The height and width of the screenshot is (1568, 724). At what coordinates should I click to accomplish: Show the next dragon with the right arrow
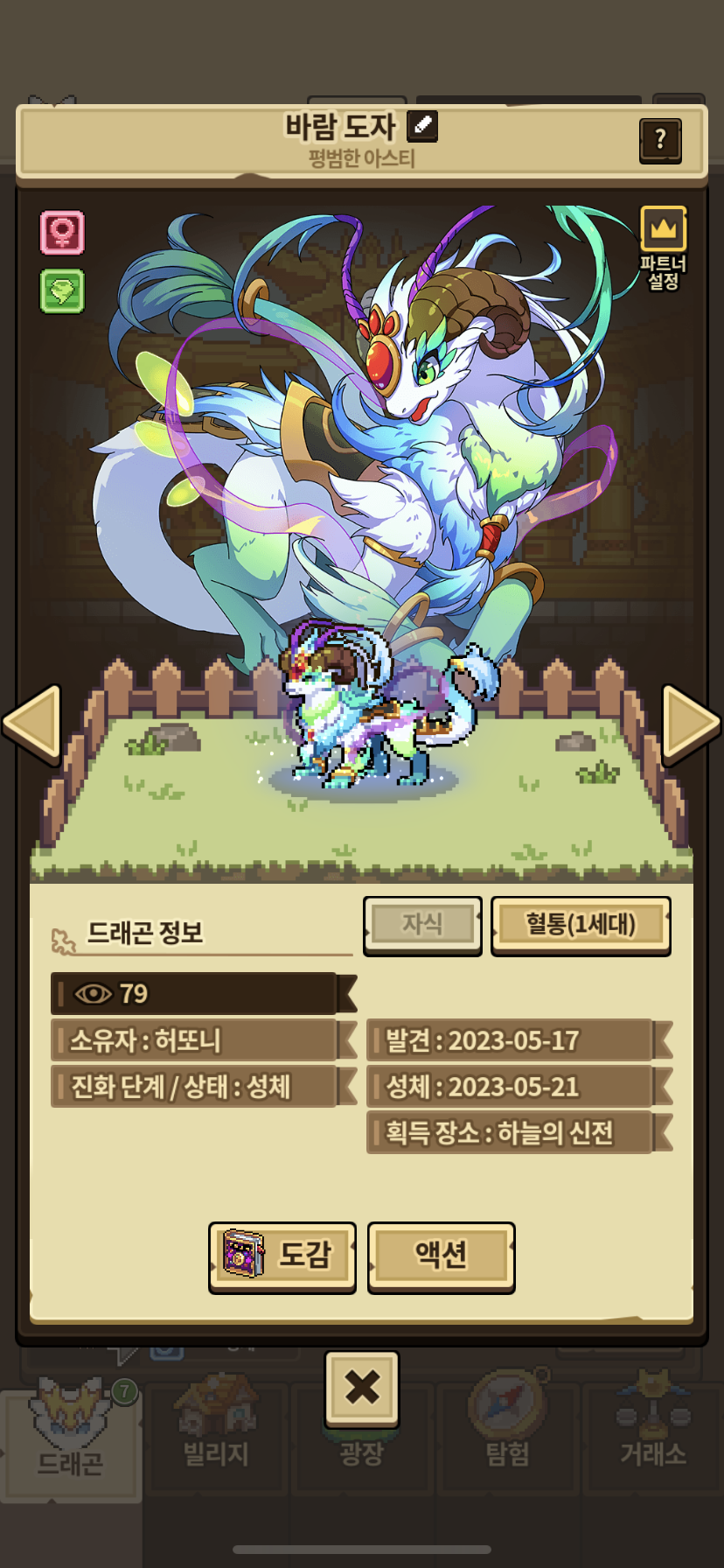click(691, 724)
